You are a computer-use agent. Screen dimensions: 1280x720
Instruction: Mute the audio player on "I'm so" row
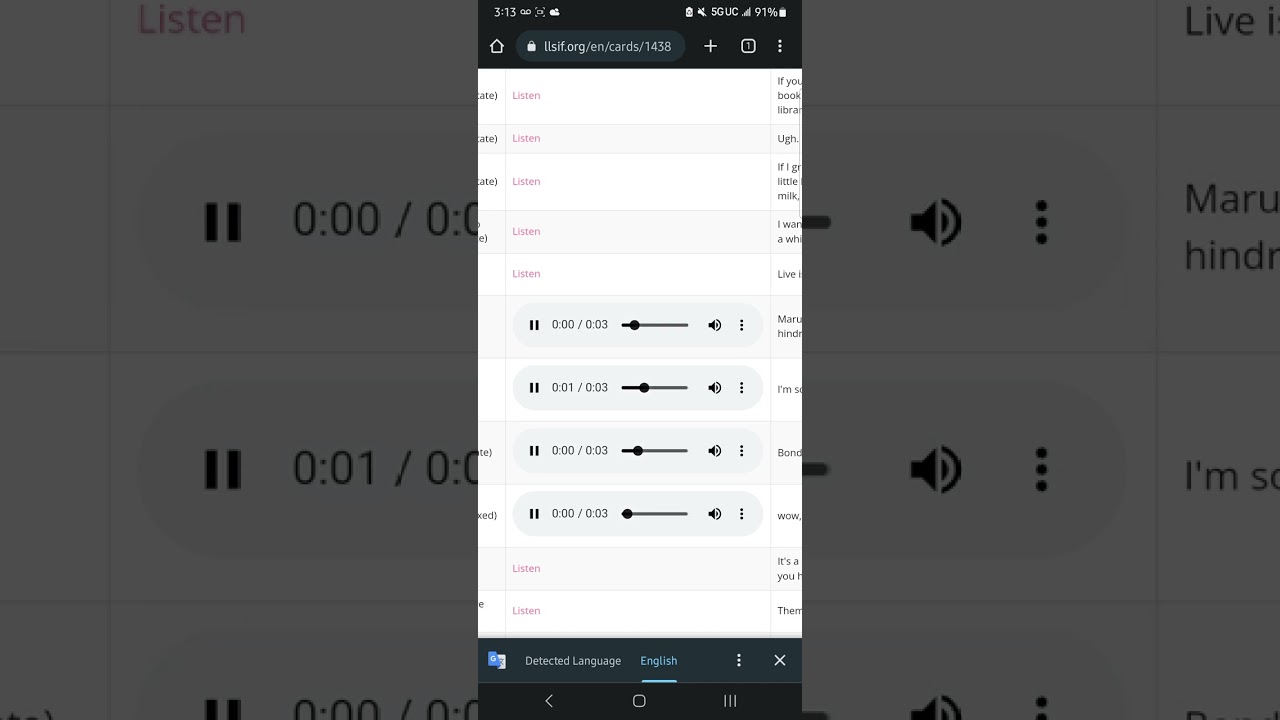pyautogui.click(x=714, y=388)
